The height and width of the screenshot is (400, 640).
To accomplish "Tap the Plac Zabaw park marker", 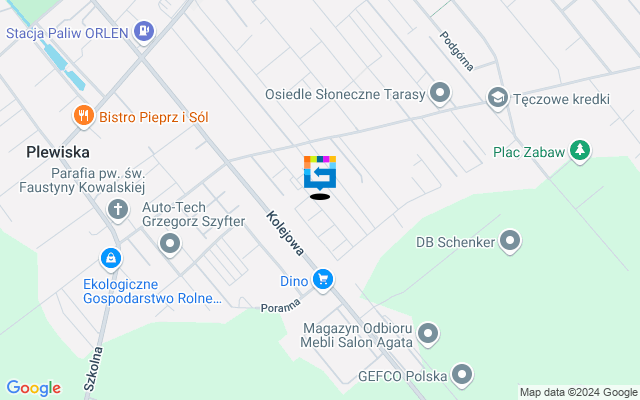I will click(x=580, y=152).
